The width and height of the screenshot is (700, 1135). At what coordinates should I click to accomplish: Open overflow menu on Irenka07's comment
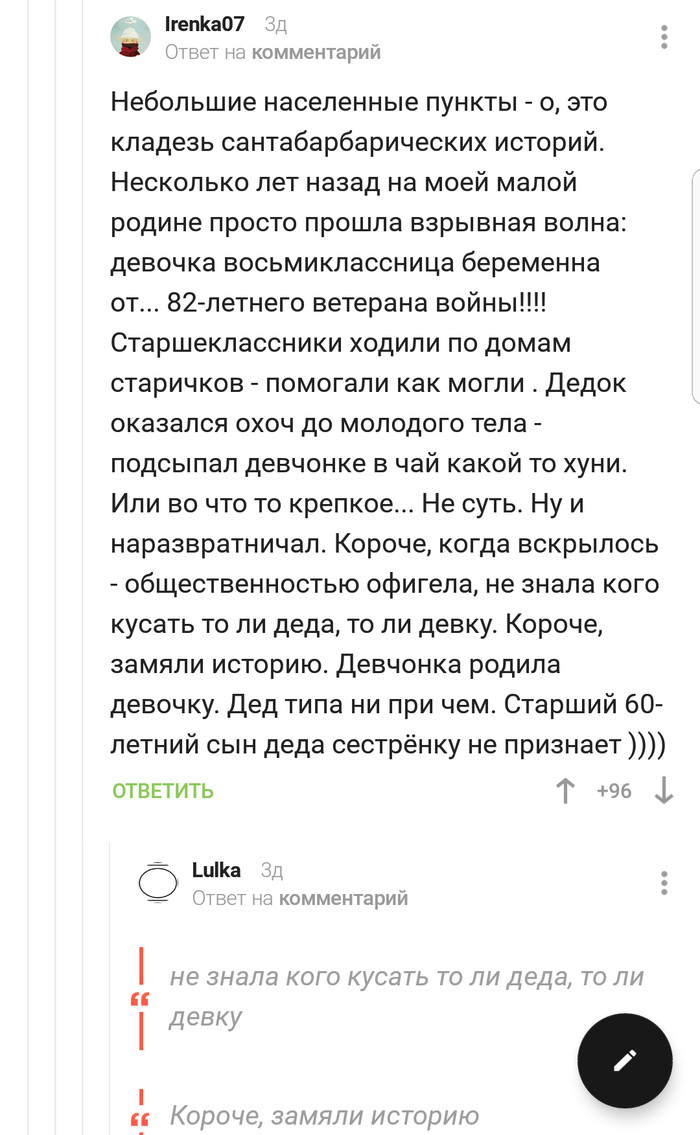(664, 38)
